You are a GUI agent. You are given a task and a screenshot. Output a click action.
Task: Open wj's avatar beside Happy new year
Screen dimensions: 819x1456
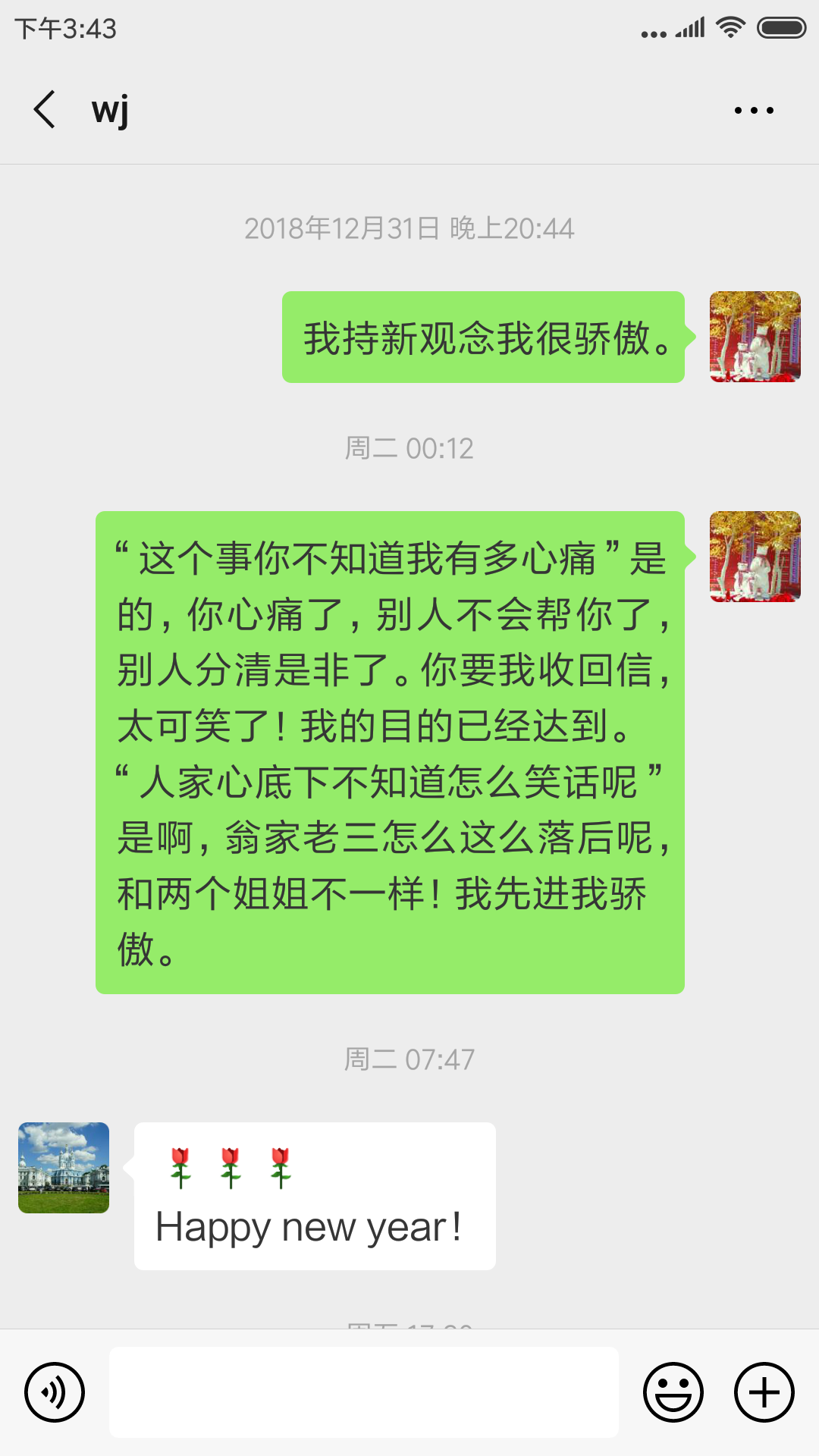pos(64,1168)
